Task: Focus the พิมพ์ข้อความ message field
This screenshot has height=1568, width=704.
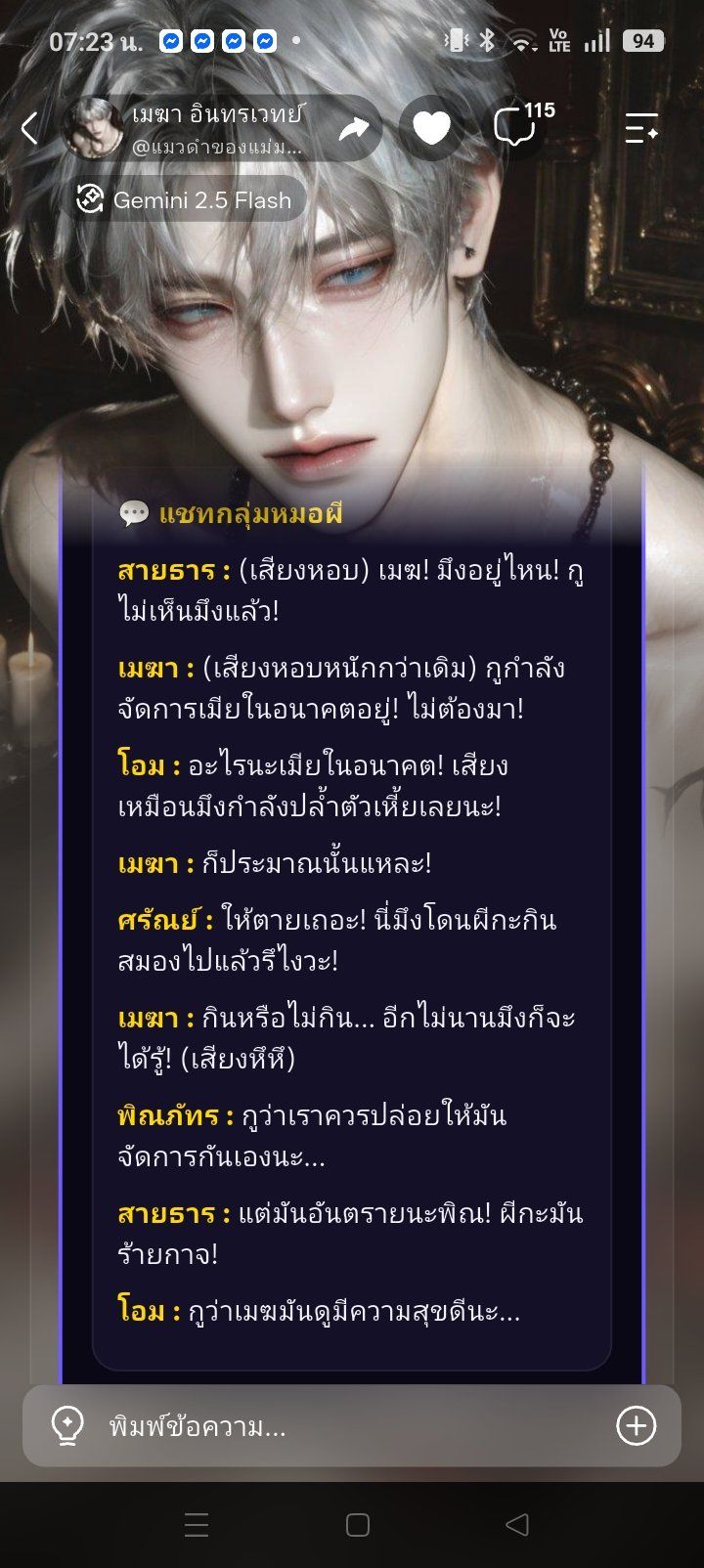Action: (352, 1426)
